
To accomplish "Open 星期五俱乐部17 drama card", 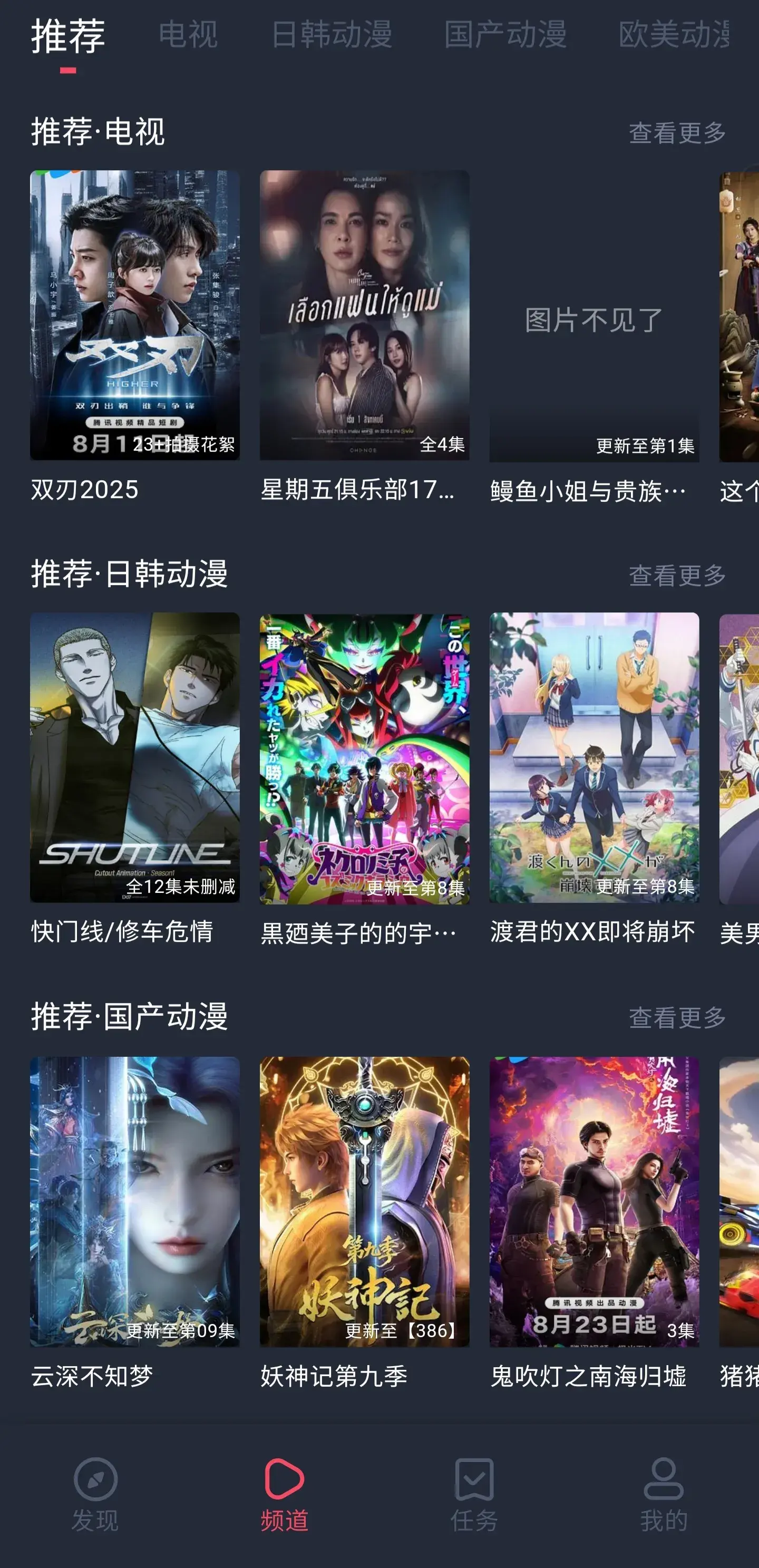I will 364,315.
